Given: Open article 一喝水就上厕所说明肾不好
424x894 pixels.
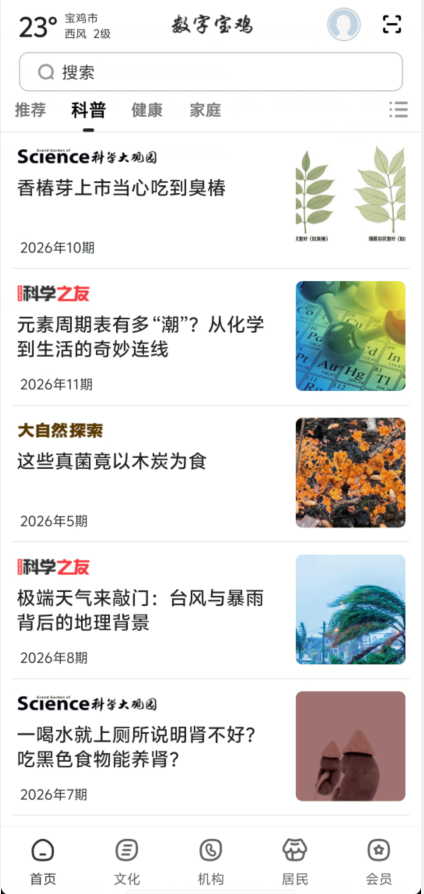Looking at the screenshot, I should [x=211, y=747].
